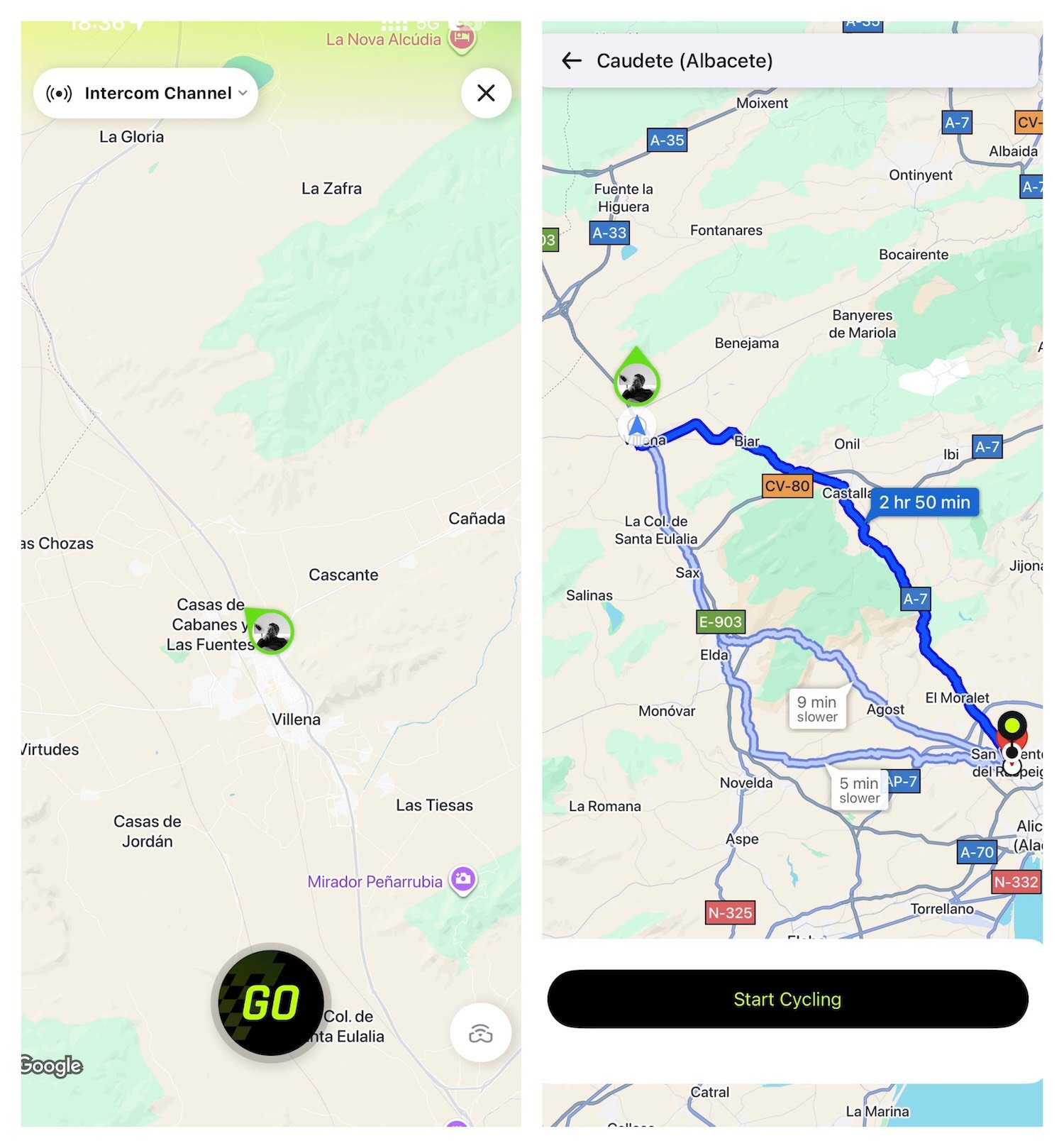Image resolution: width=1064 pixels, height=1148 pixels.
Task: Tap the GO button
Action: (x=270, y=1002)
